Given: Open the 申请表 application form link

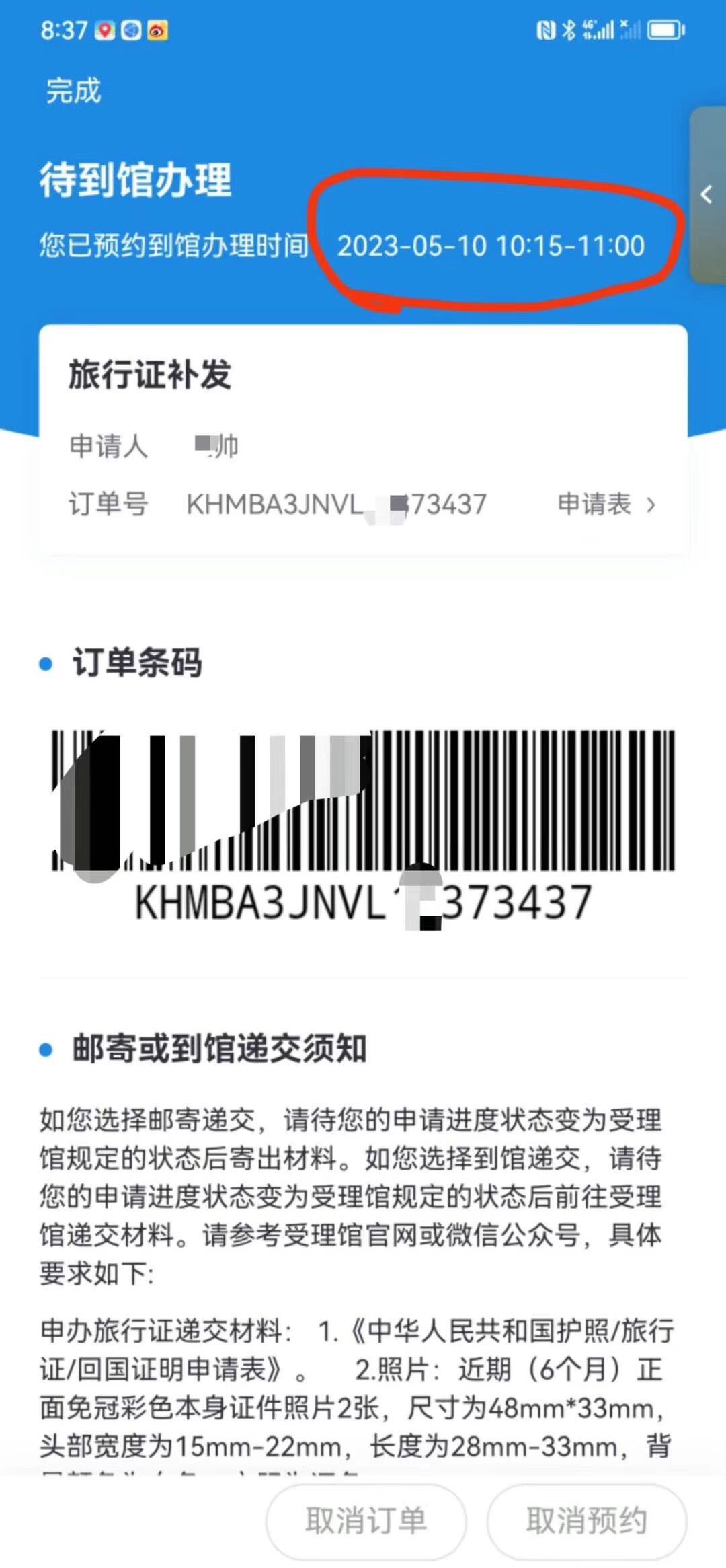Looking at the screenshot, I should 606,504.
